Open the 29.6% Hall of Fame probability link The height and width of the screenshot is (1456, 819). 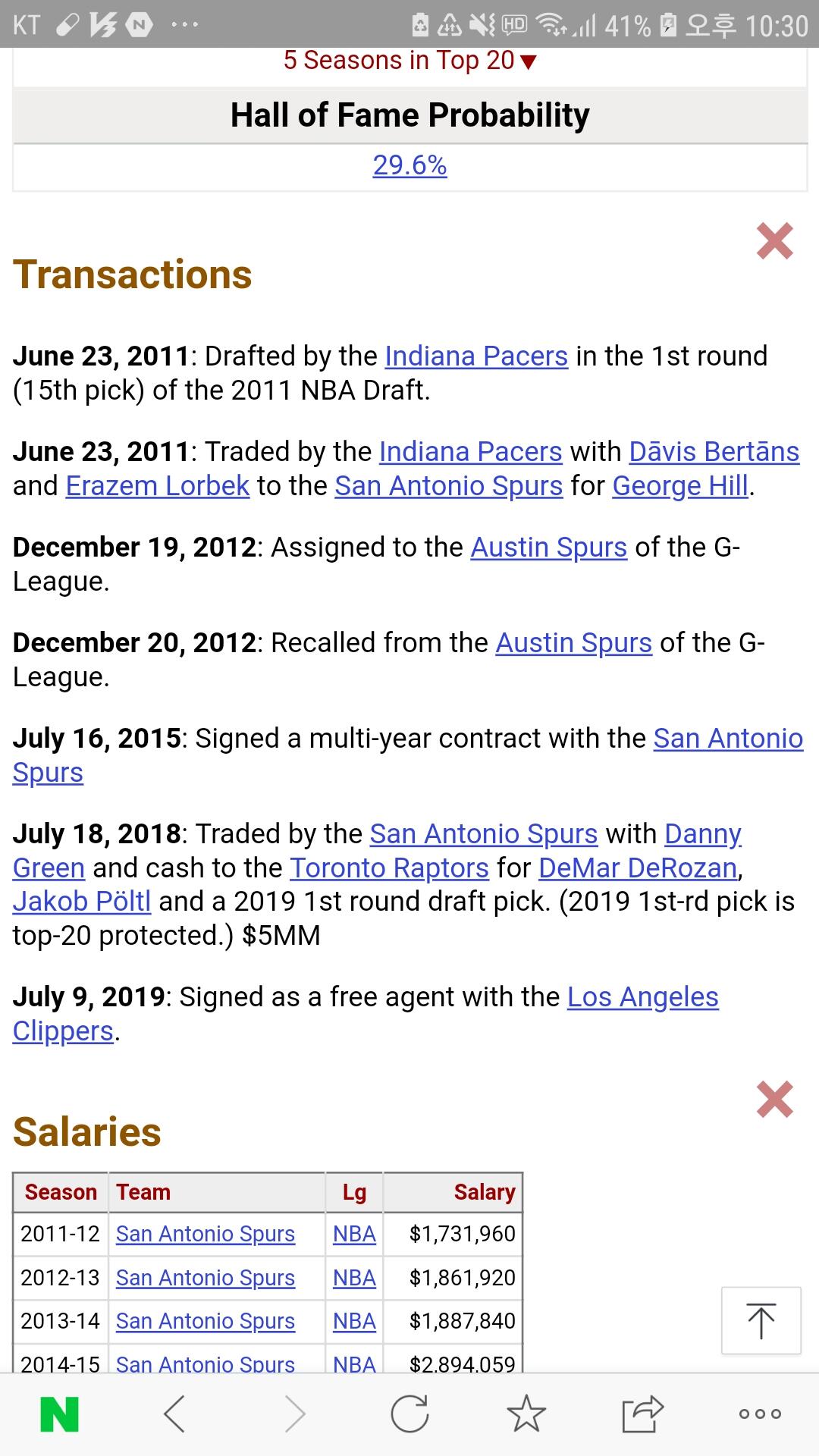click(x=409, y=165)
